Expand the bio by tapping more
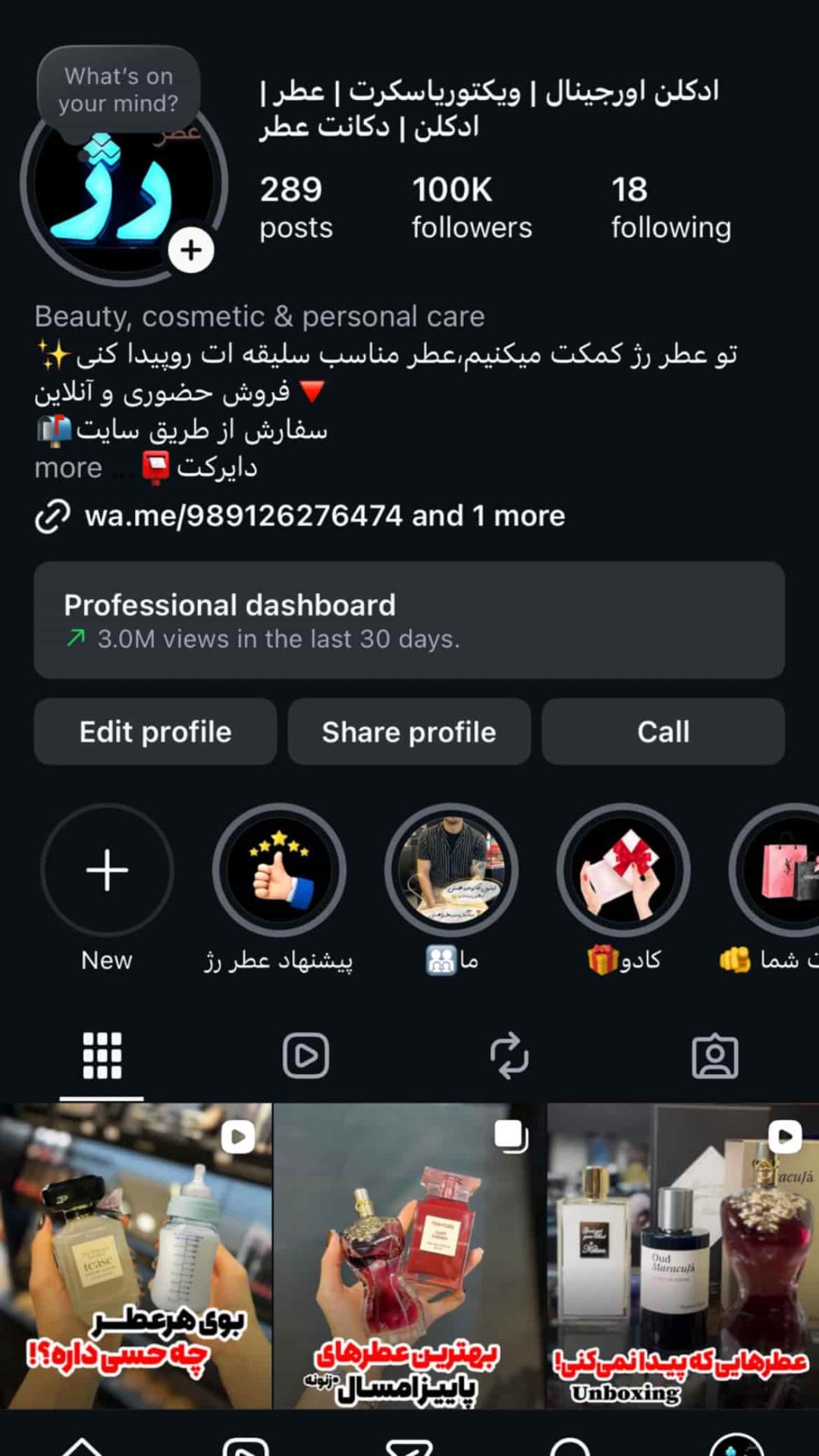 click(x=68, y=467)
